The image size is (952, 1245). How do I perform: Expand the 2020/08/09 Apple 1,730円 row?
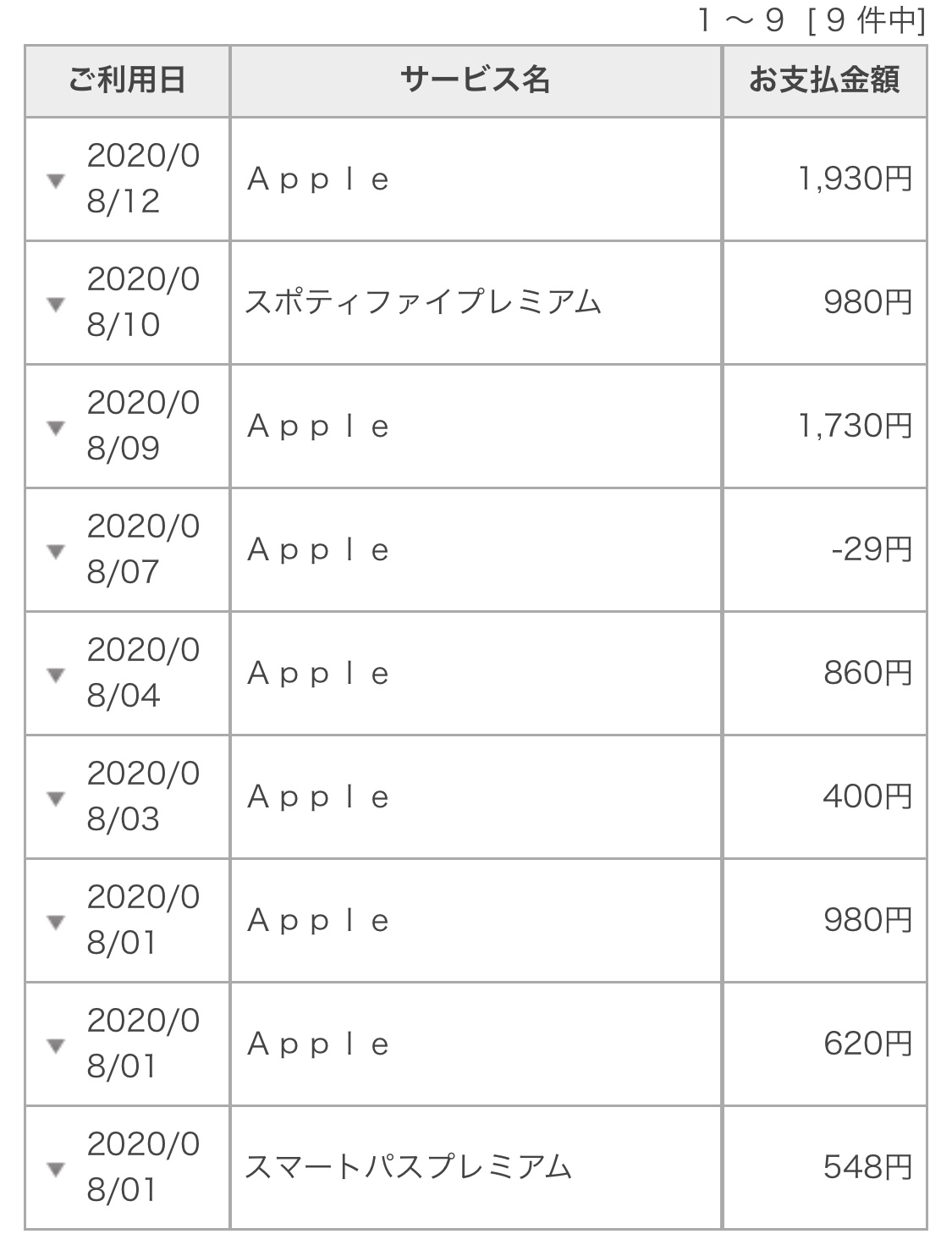coord(56,427)
